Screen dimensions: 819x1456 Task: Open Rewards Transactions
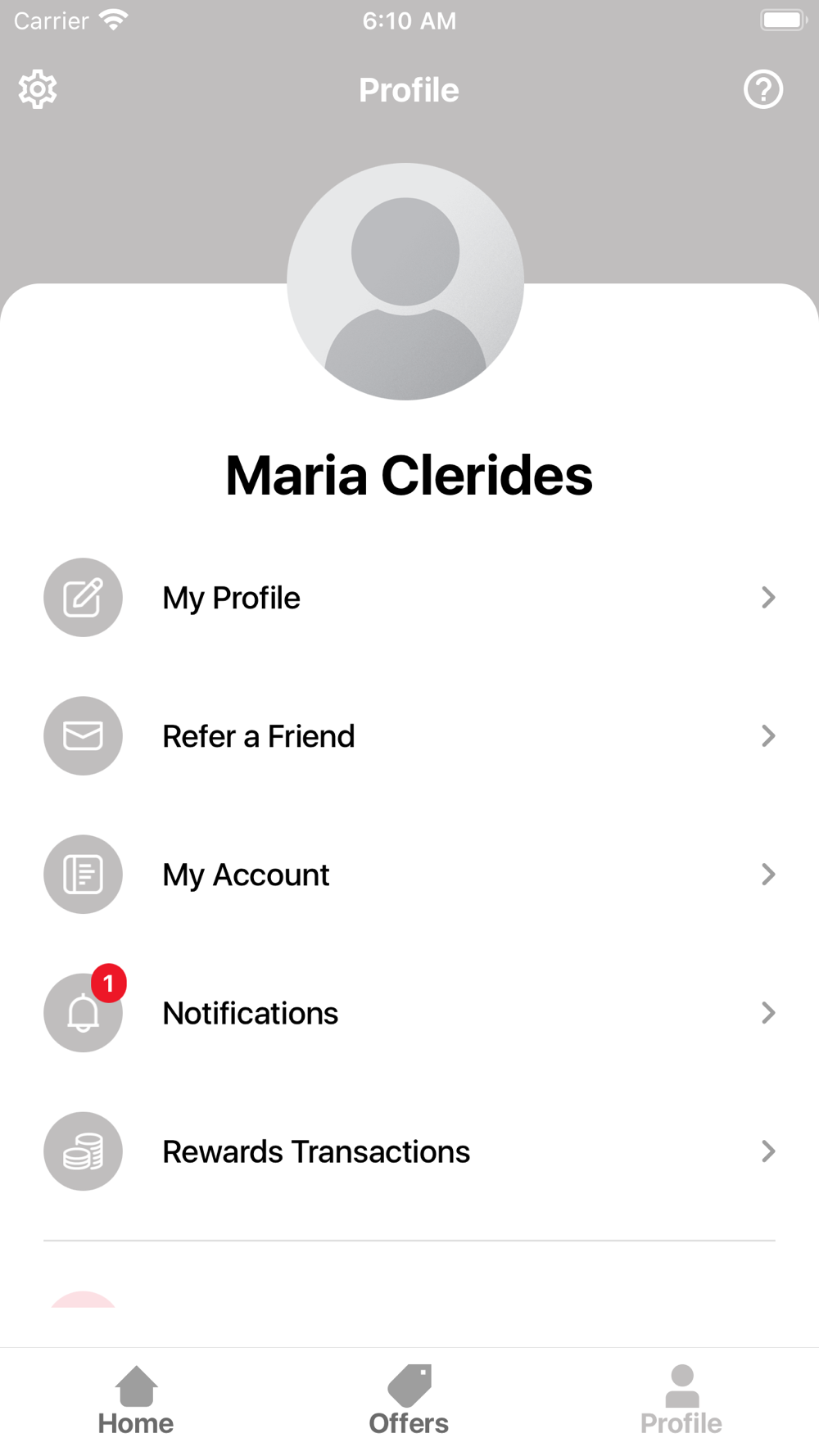tap(409, 1151)
